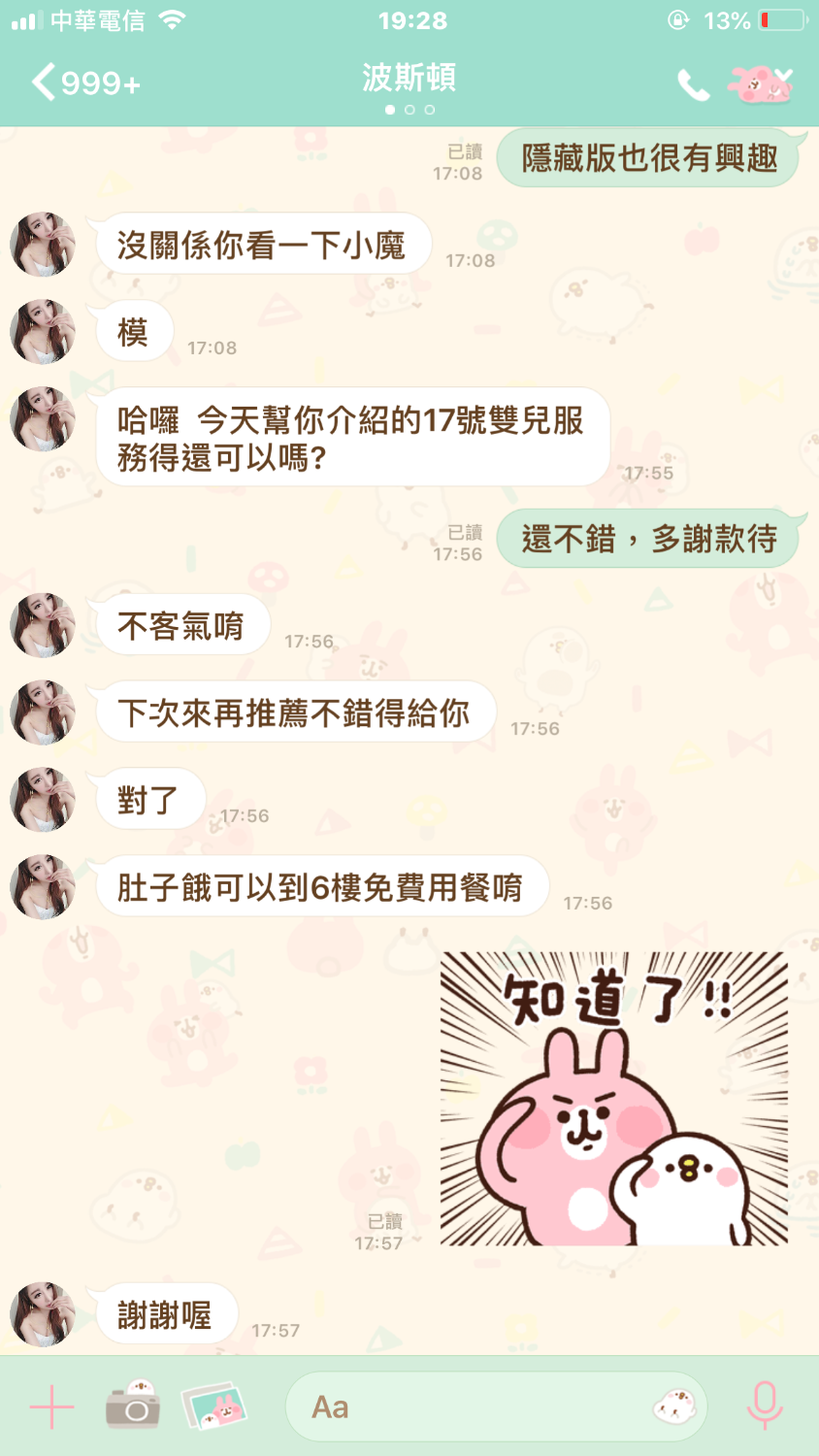Tap the microphone to record voice
Viewport: 819px width, 1456px height.
(764, 1406)
